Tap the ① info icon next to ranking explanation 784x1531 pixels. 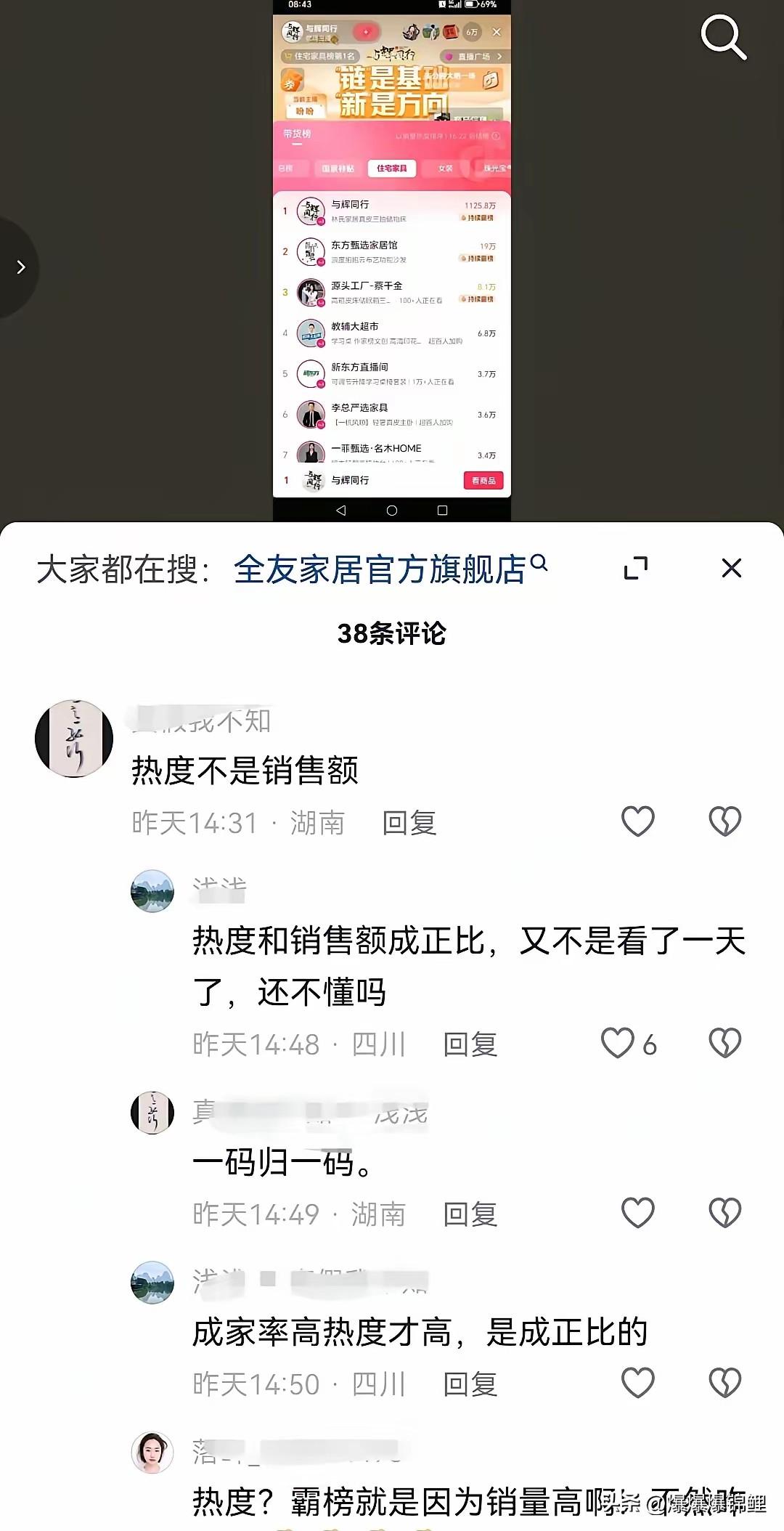pyautogui.click(x=495, y=136)
